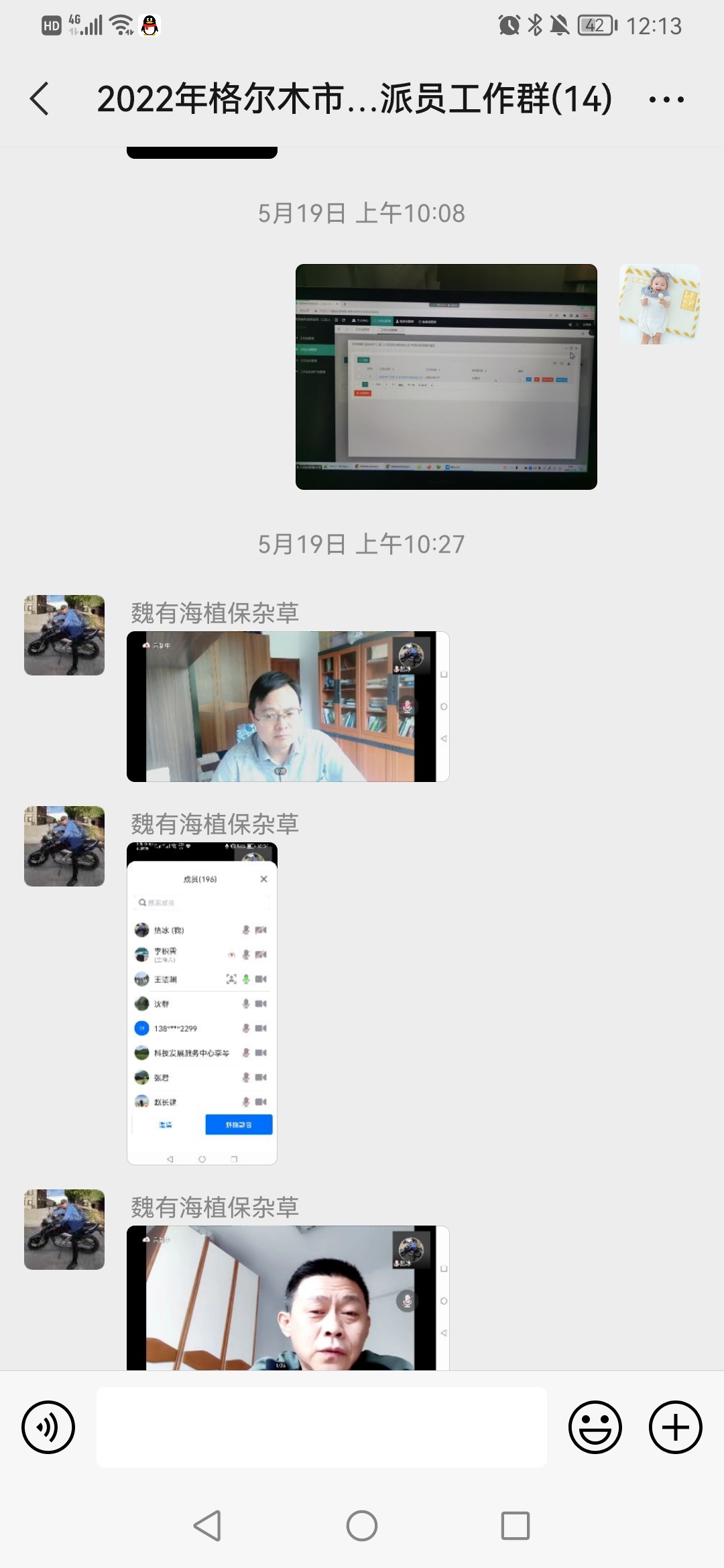Tap the system home button
The width and height of the screenshot is (724, 1568).
point(362,1526)
